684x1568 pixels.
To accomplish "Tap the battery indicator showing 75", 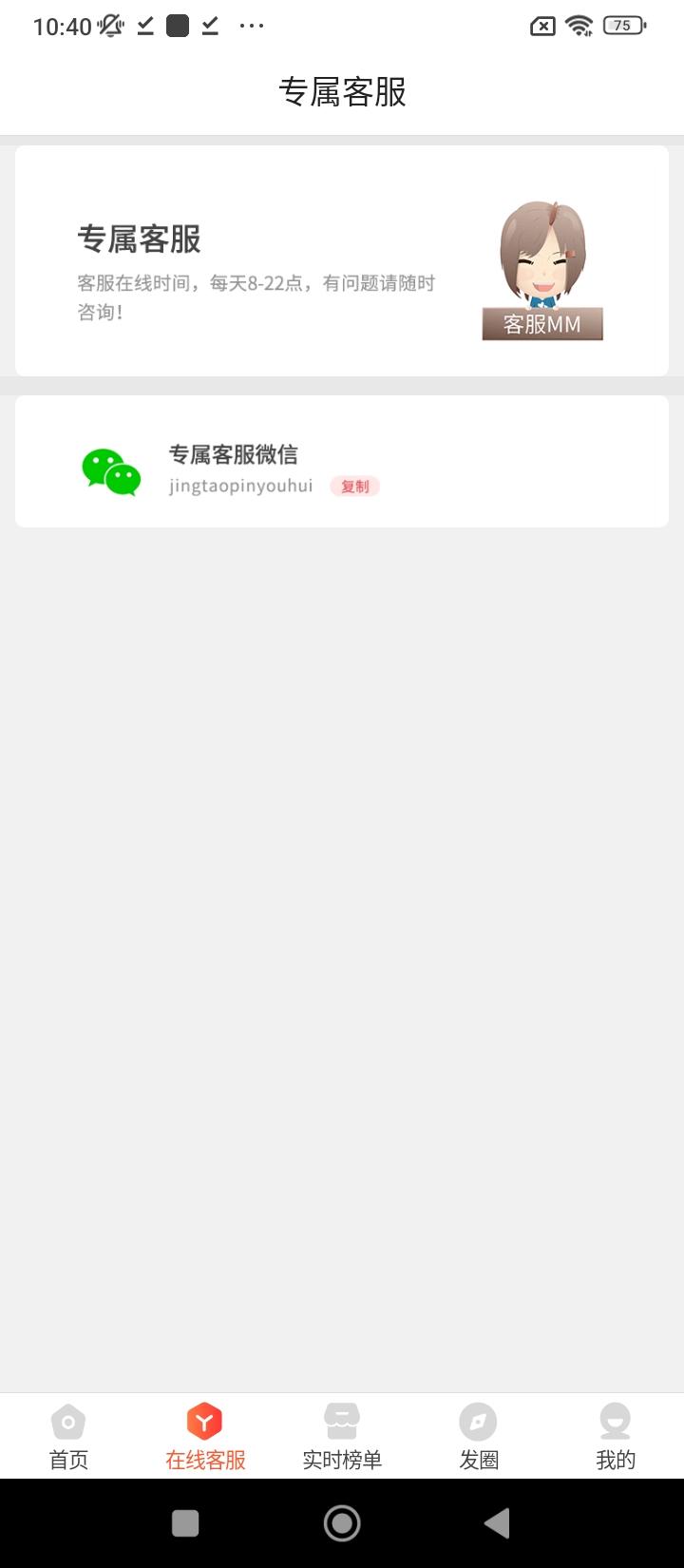I will point(622,26).
